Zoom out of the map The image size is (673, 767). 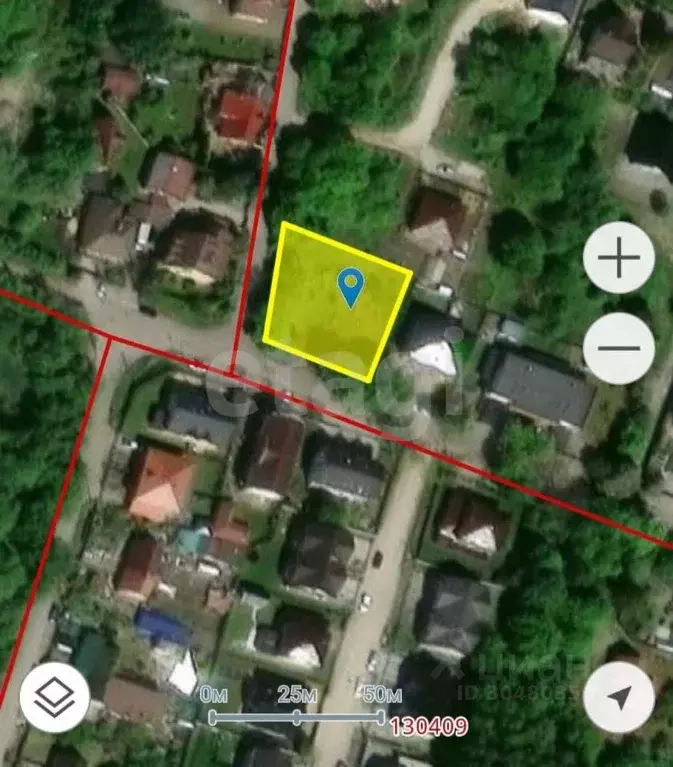tap(619, 348)
